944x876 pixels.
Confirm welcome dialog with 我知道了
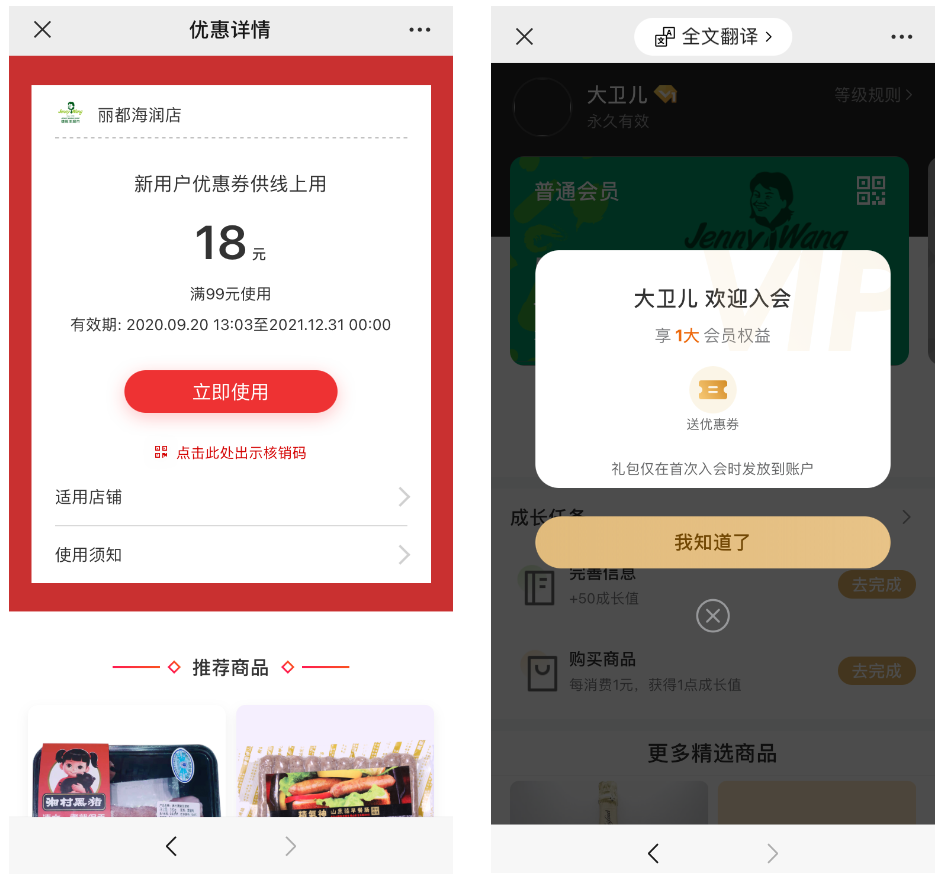point(712,542)
